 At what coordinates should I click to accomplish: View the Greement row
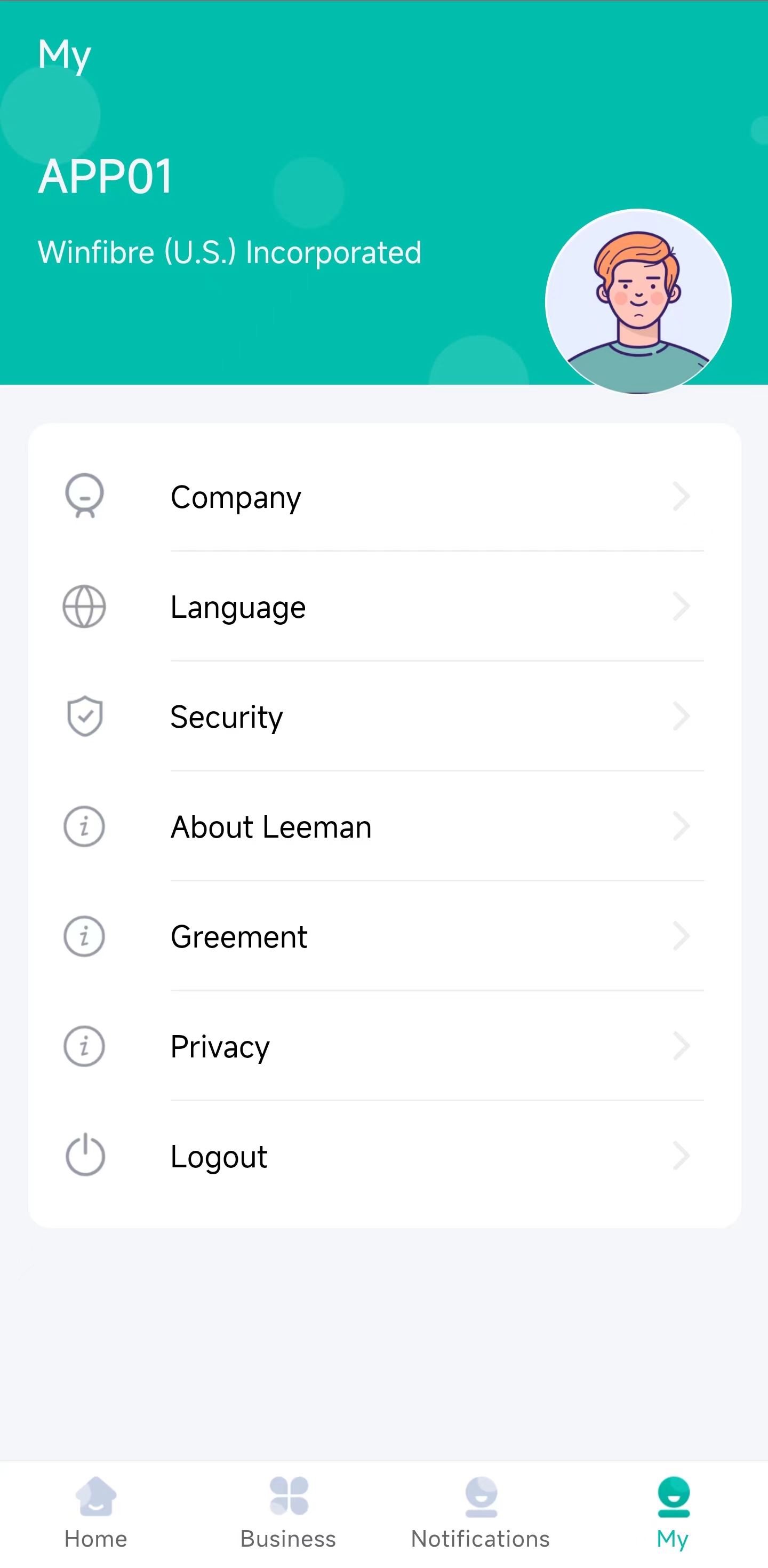pyautogui.click(x=384, y=936)
